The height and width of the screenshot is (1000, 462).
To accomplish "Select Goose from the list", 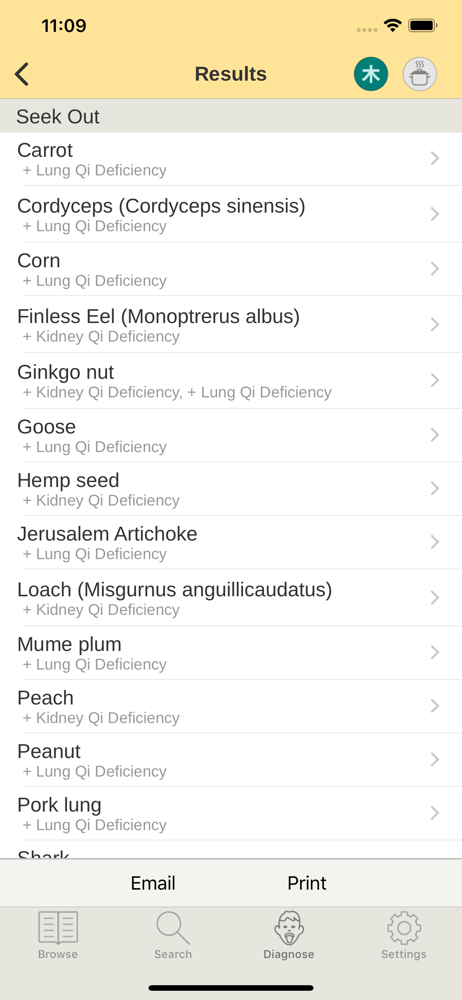I will click(231, 436).
